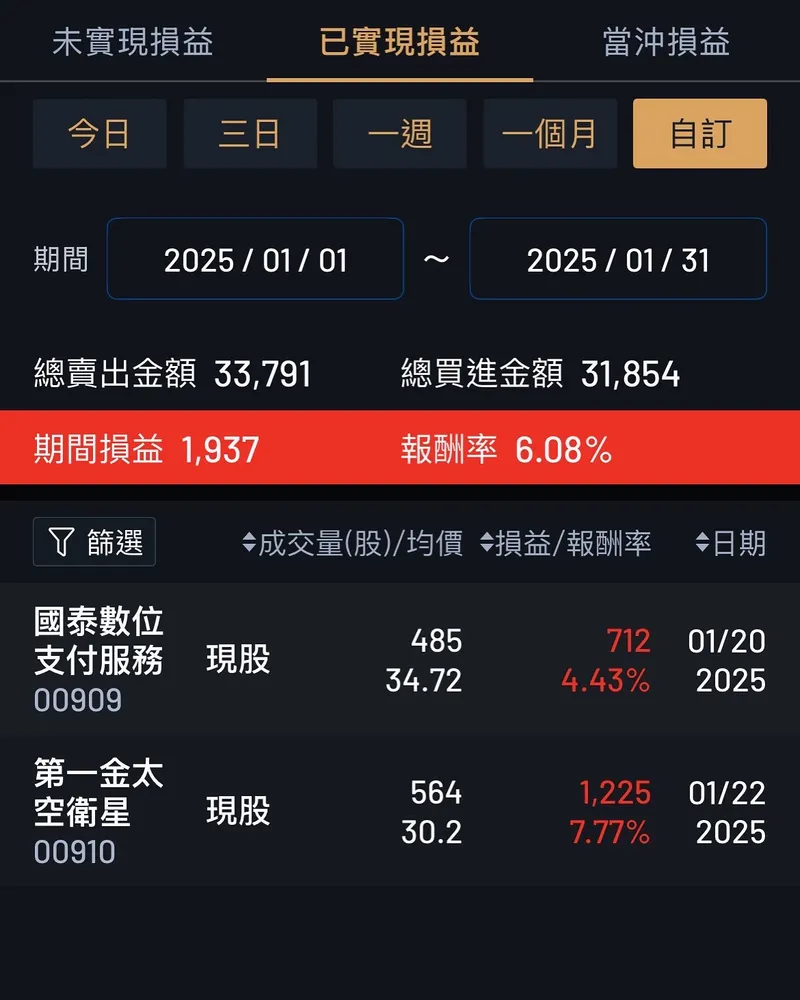Viewport: 800px width, 1000px height.
Task: Open the 篩選 filter
Action: point(95,543)
